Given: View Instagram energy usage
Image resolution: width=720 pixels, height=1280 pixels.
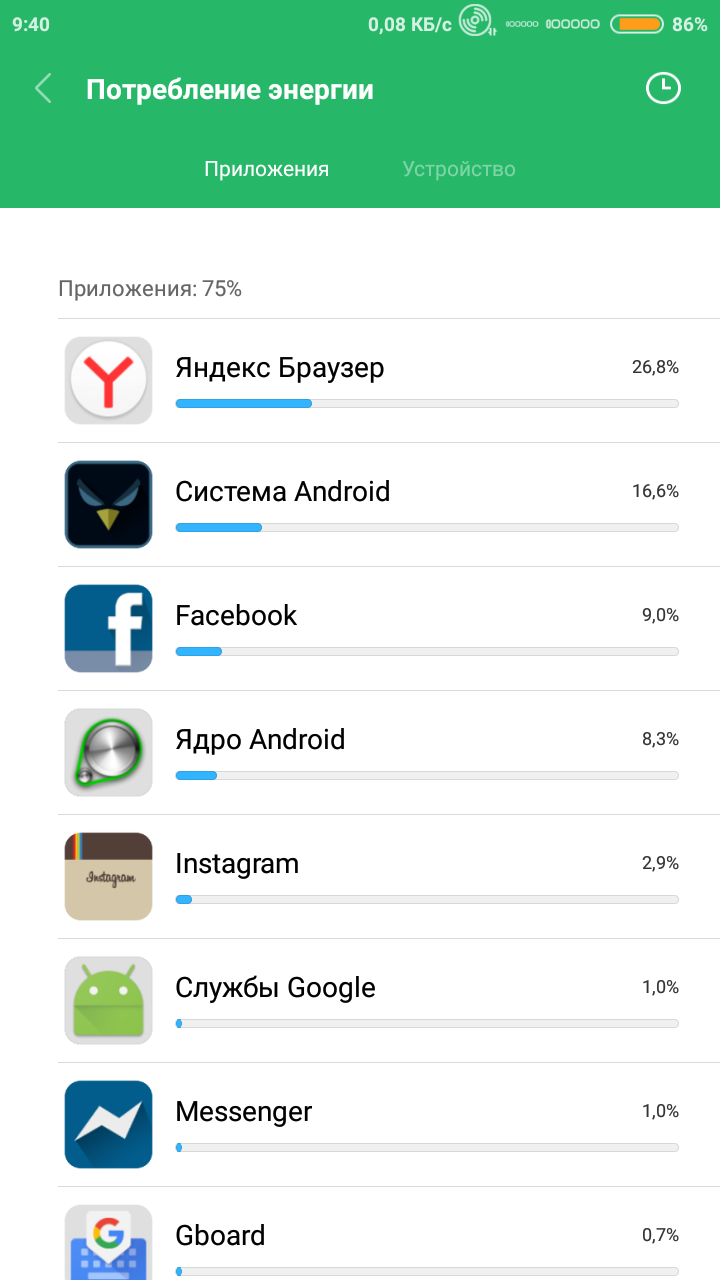Looking at the screenshot, I should coord(388,877).
